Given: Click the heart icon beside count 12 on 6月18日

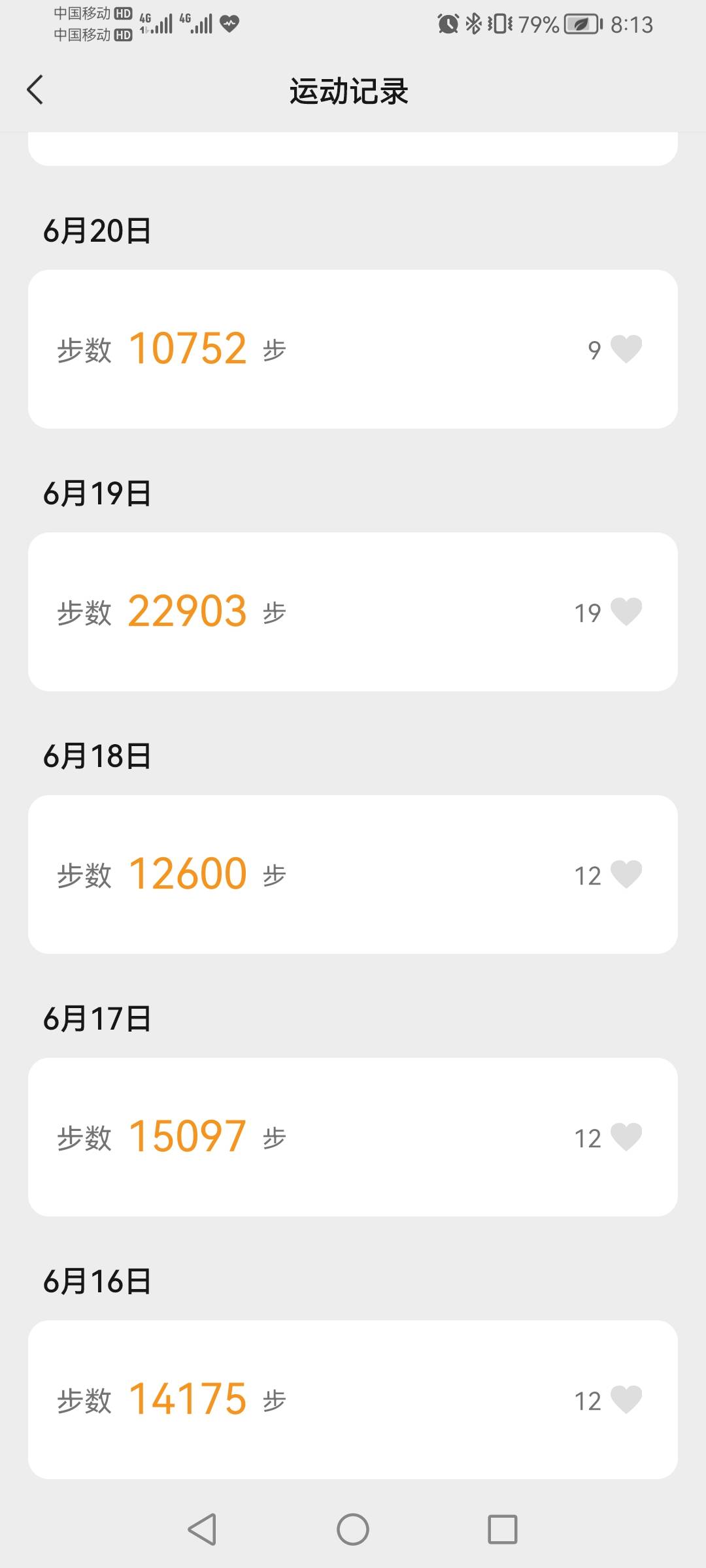Looking at the screenshot, I should (x=626, y=874).
